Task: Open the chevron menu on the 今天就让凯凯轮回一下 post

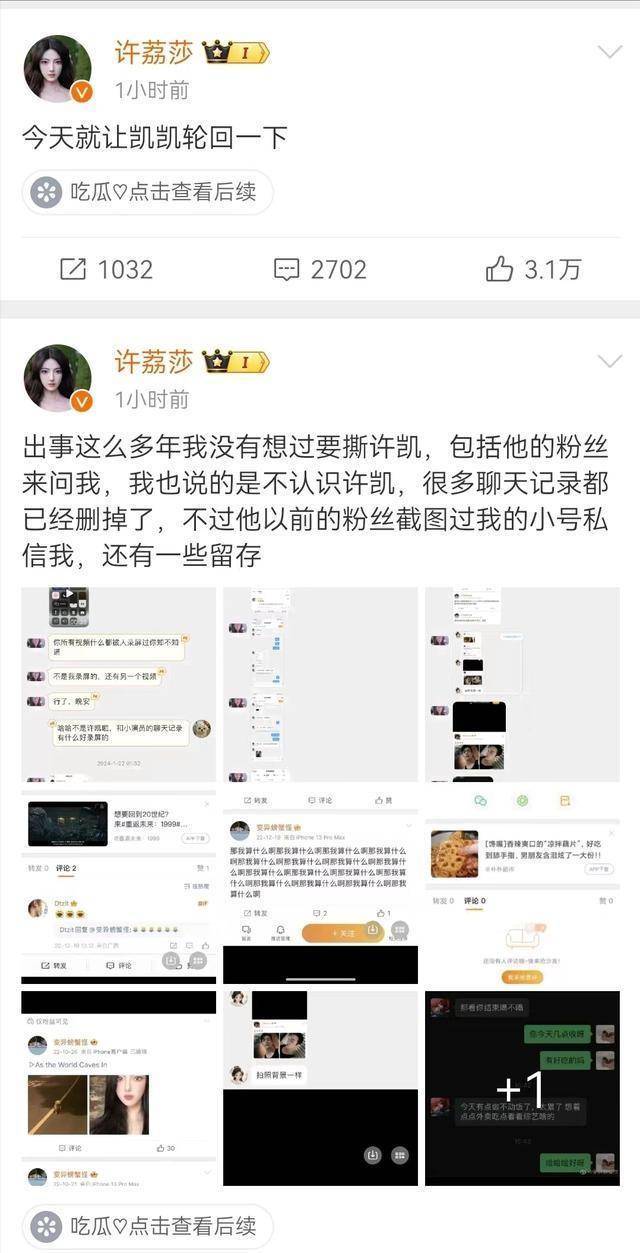Action: pyautogui.click(x=609, y=52)
